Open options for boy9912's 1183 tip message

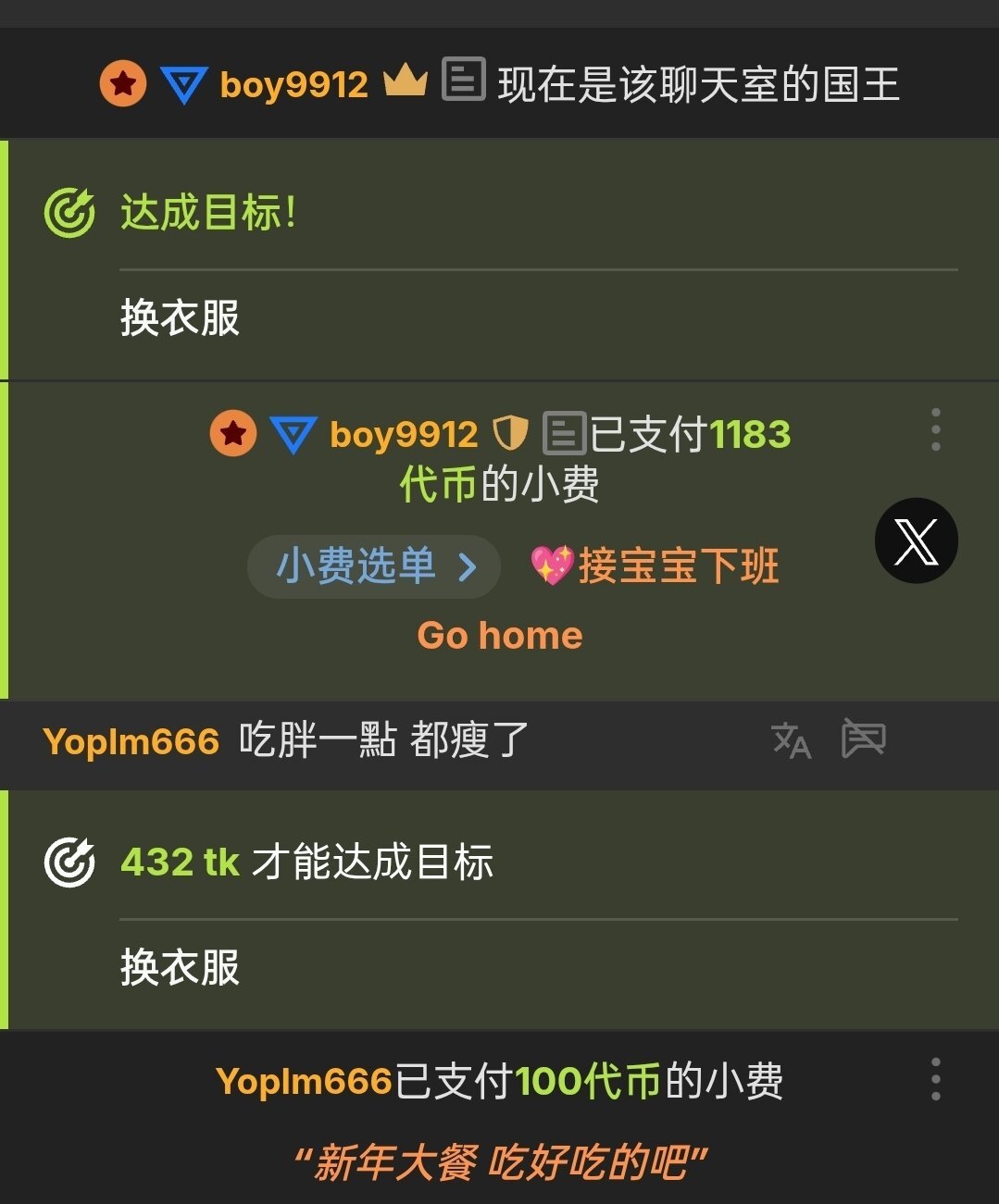(x=936, y=429)
